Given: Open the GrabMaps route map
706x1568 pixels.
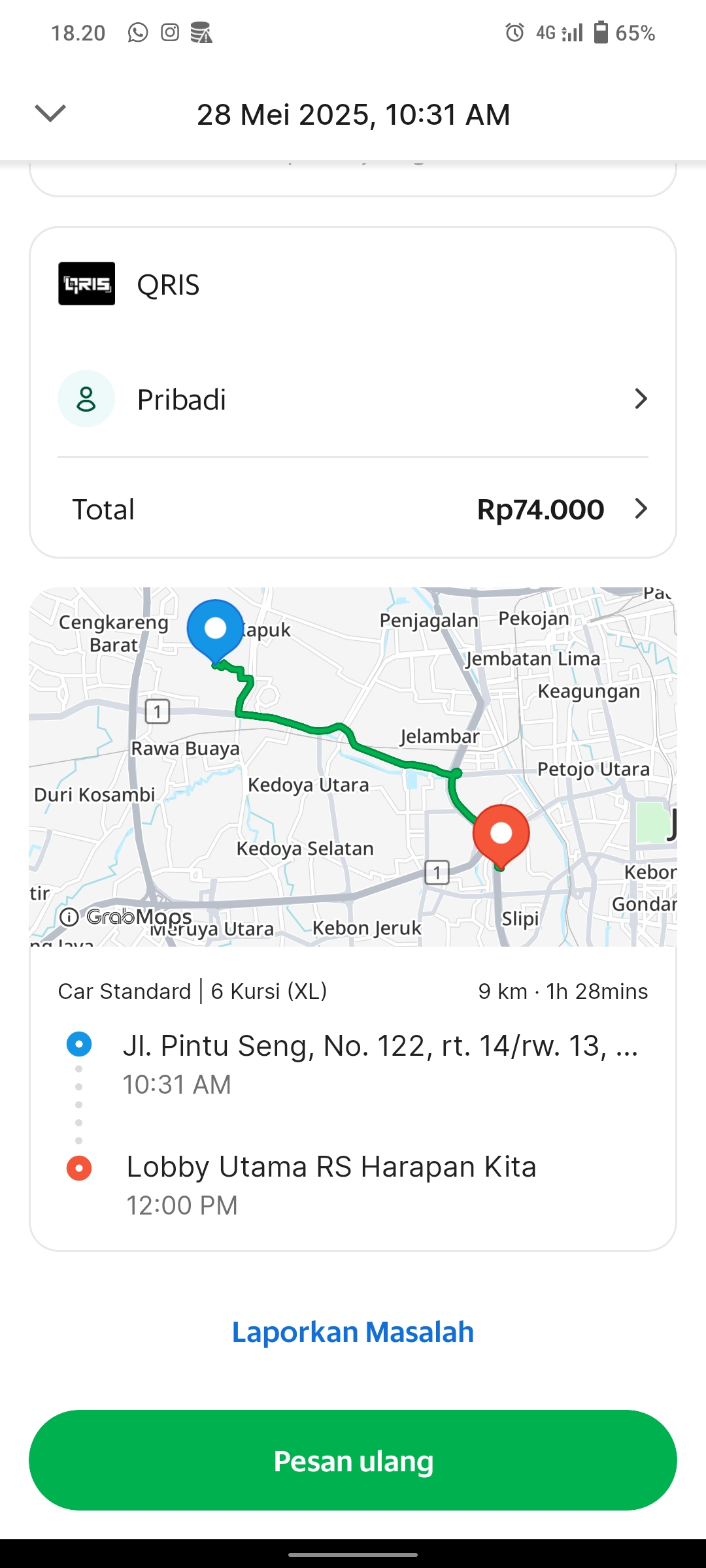Looking at the screenshot, I should (x=353, y=767).
